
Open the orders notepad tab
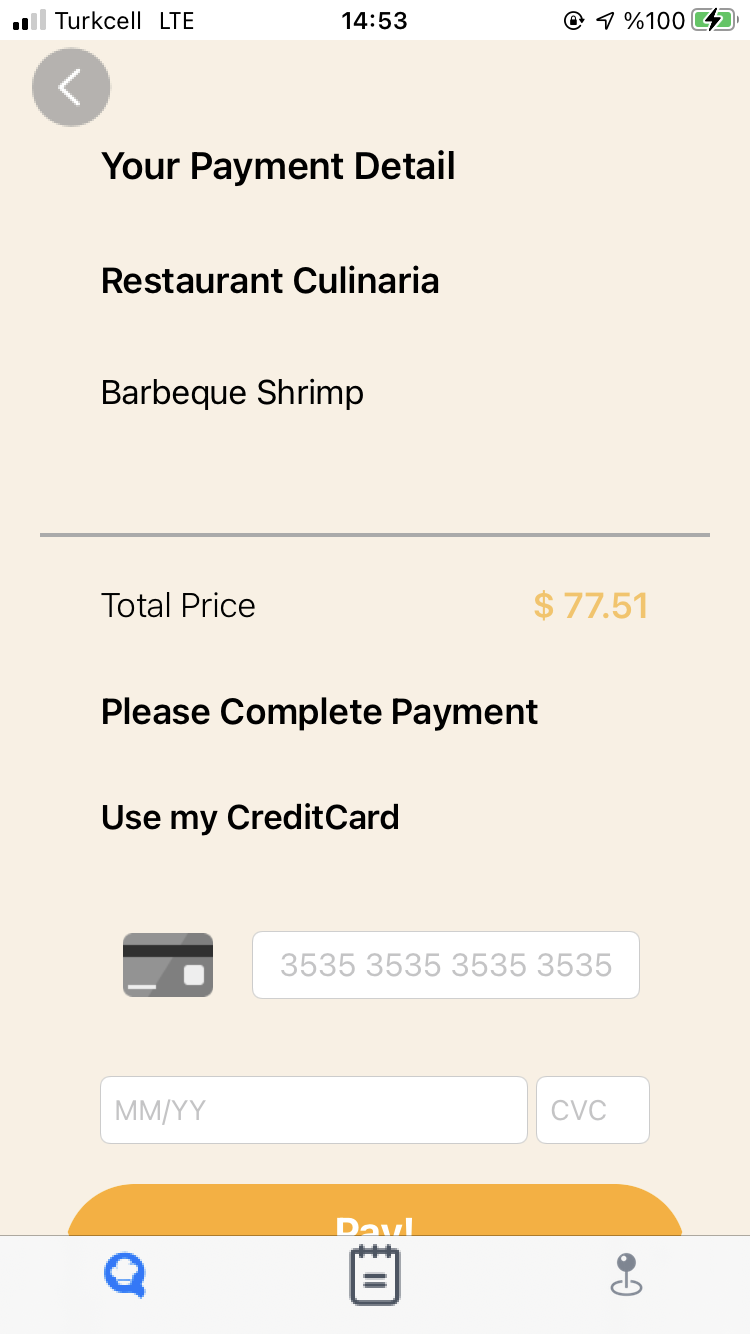click(375, 1277)
